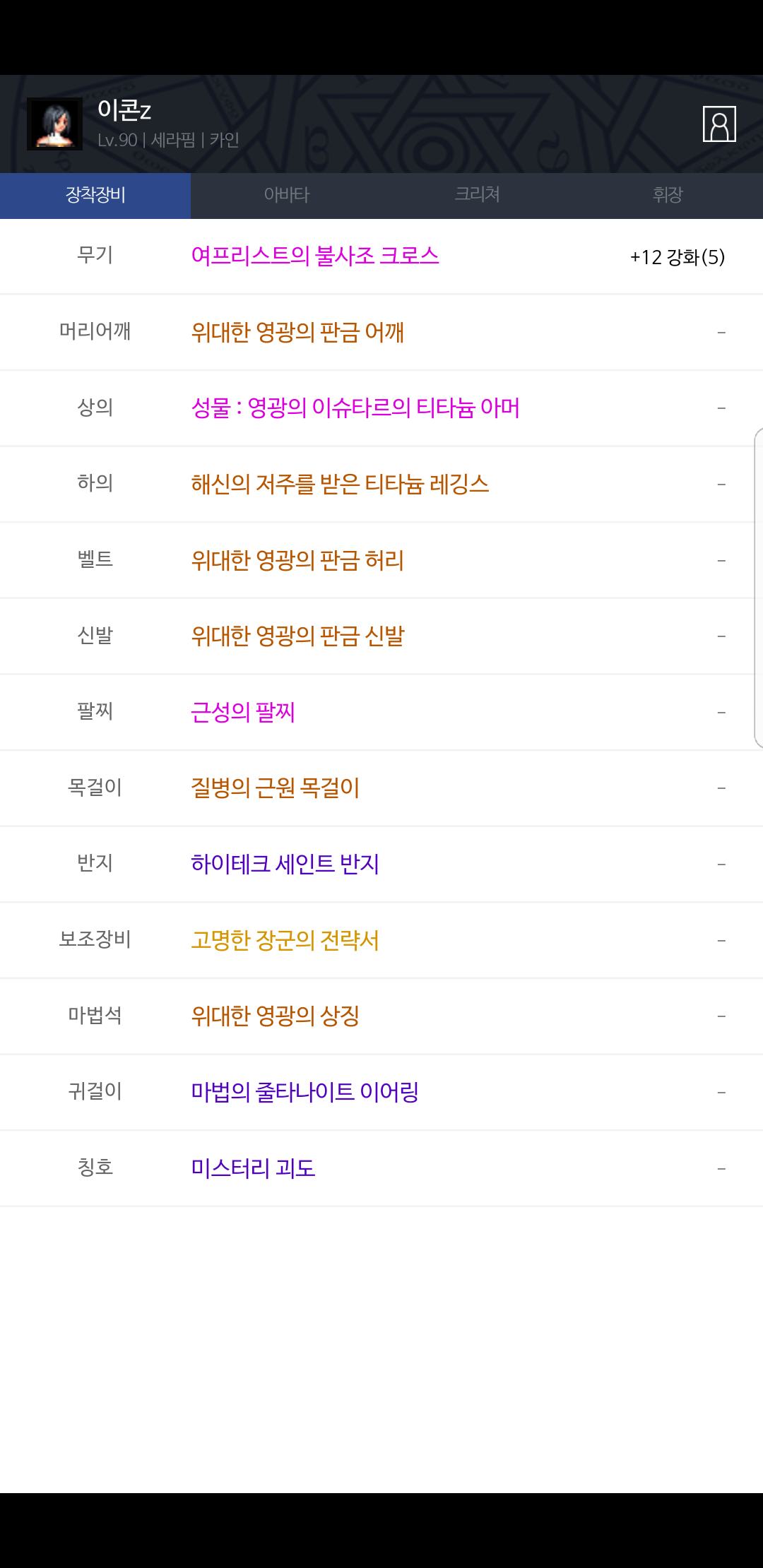Tap 해신의 저주를 받은 티타늄 레깅스
The image size is (763, 1568).
(x=340, y=485)
